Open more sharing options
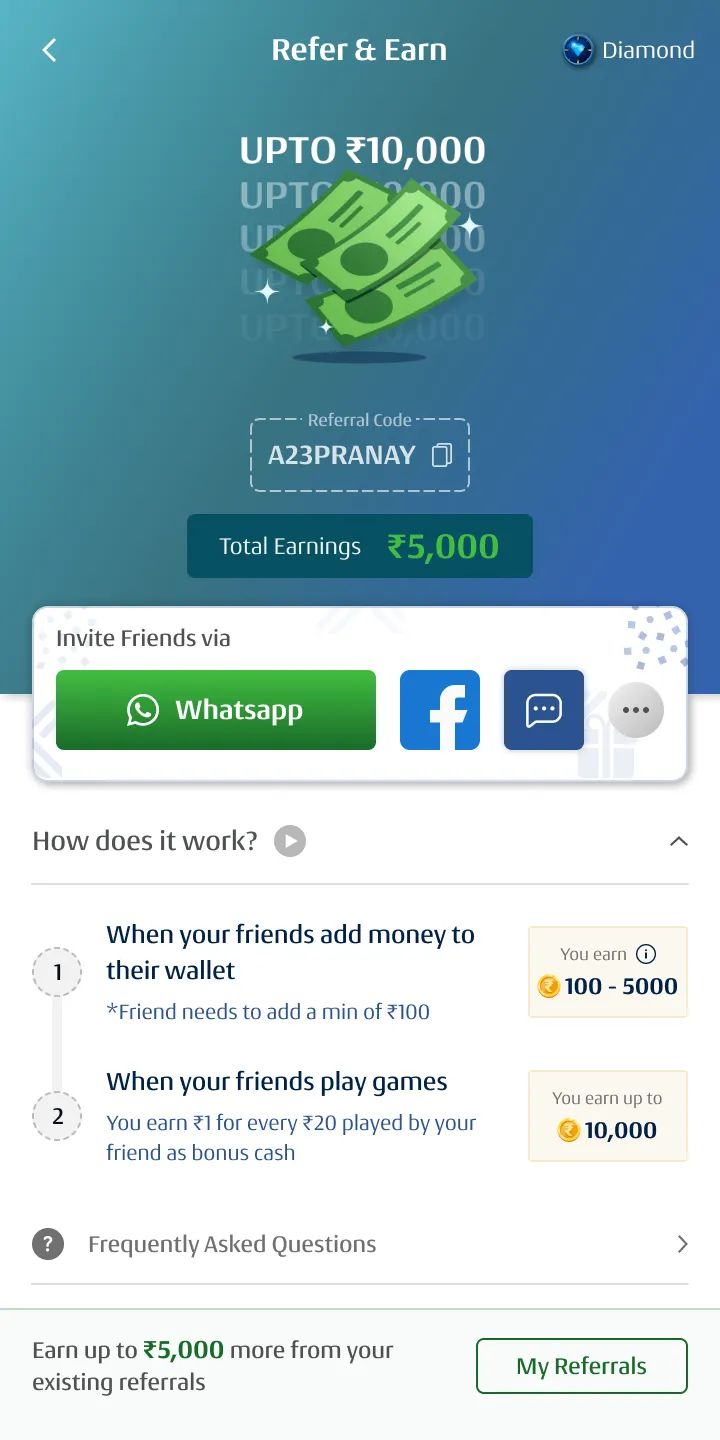Viewport: 720px width, 1440px height. pyautogui.click(x=636, y=710)
